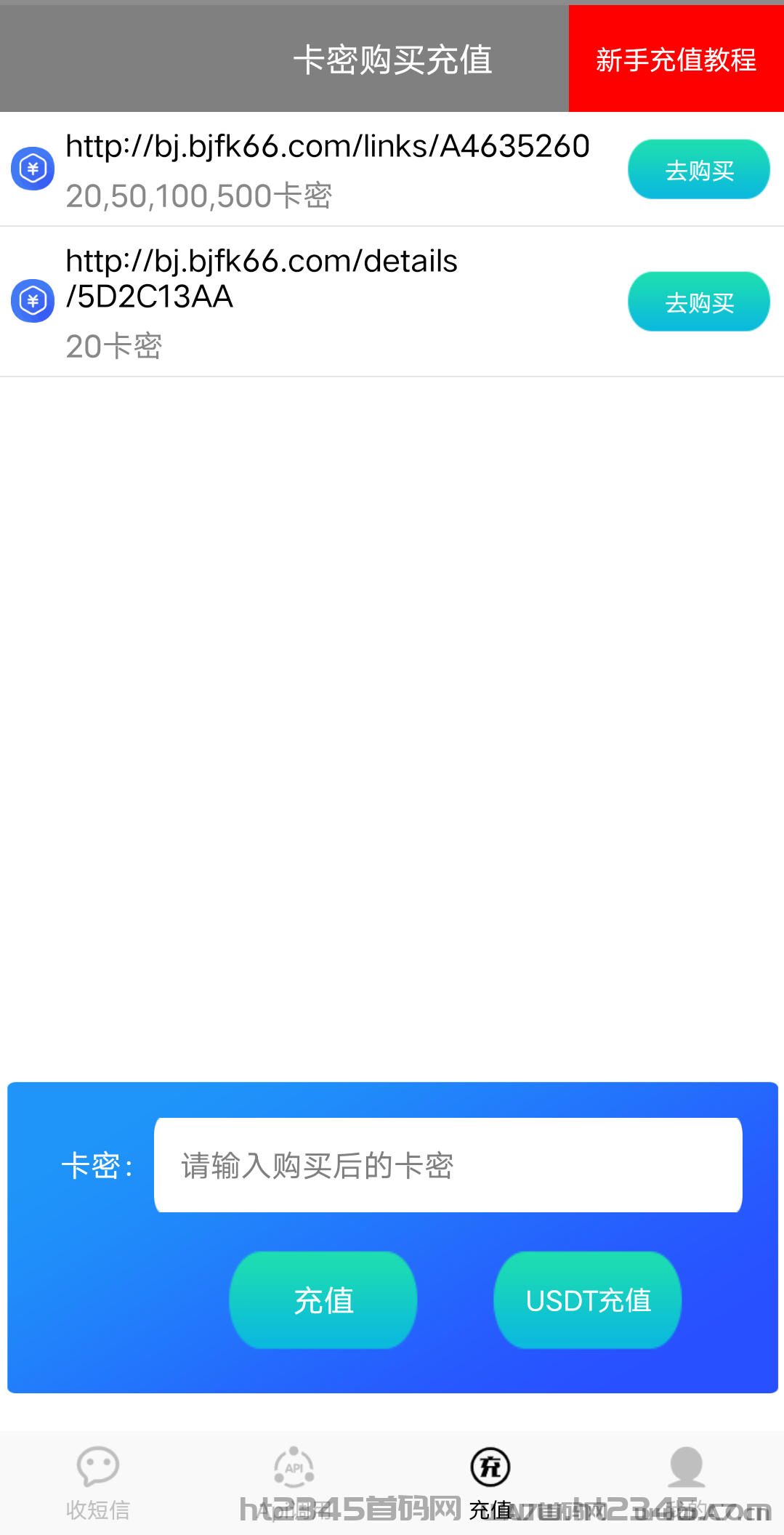Open the 20卡密 row
Image resolution: width=784 pixels, height=1535 pixels.
[392, 302]
